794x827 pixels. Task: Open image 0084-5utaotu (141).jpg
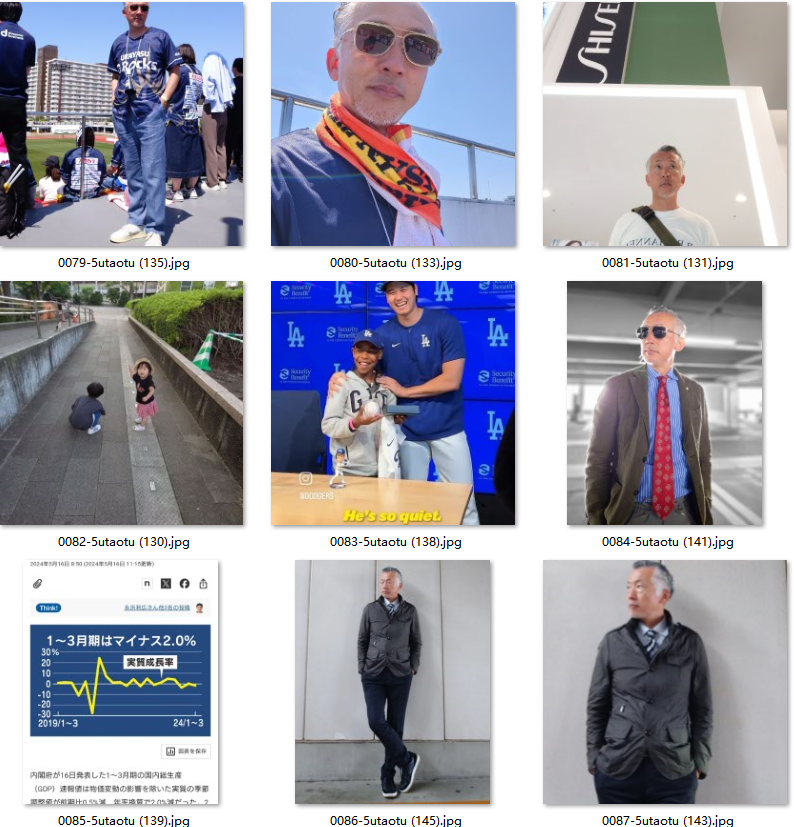click(664, 403)
